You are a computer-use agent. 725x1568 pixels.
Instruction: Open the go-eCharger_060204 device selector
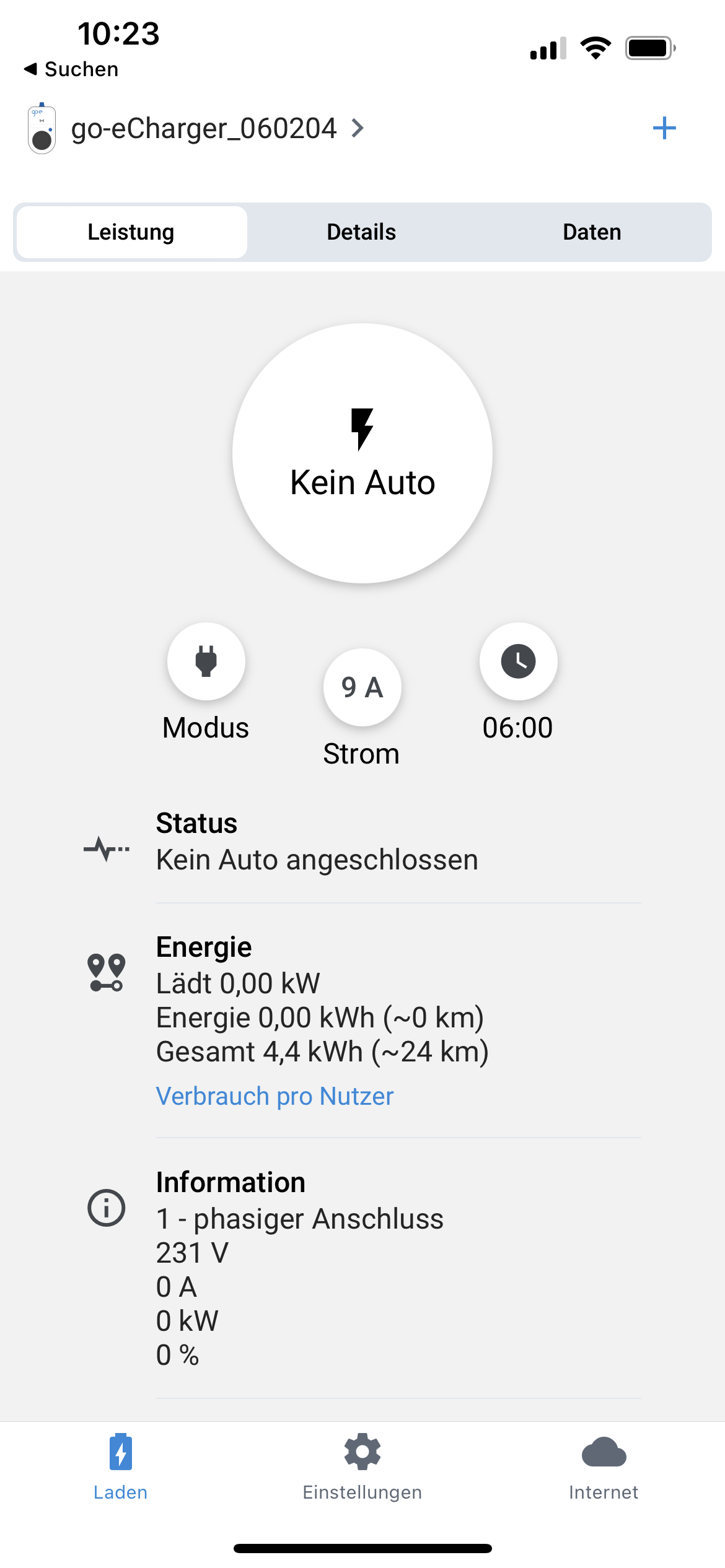(204, 129)
